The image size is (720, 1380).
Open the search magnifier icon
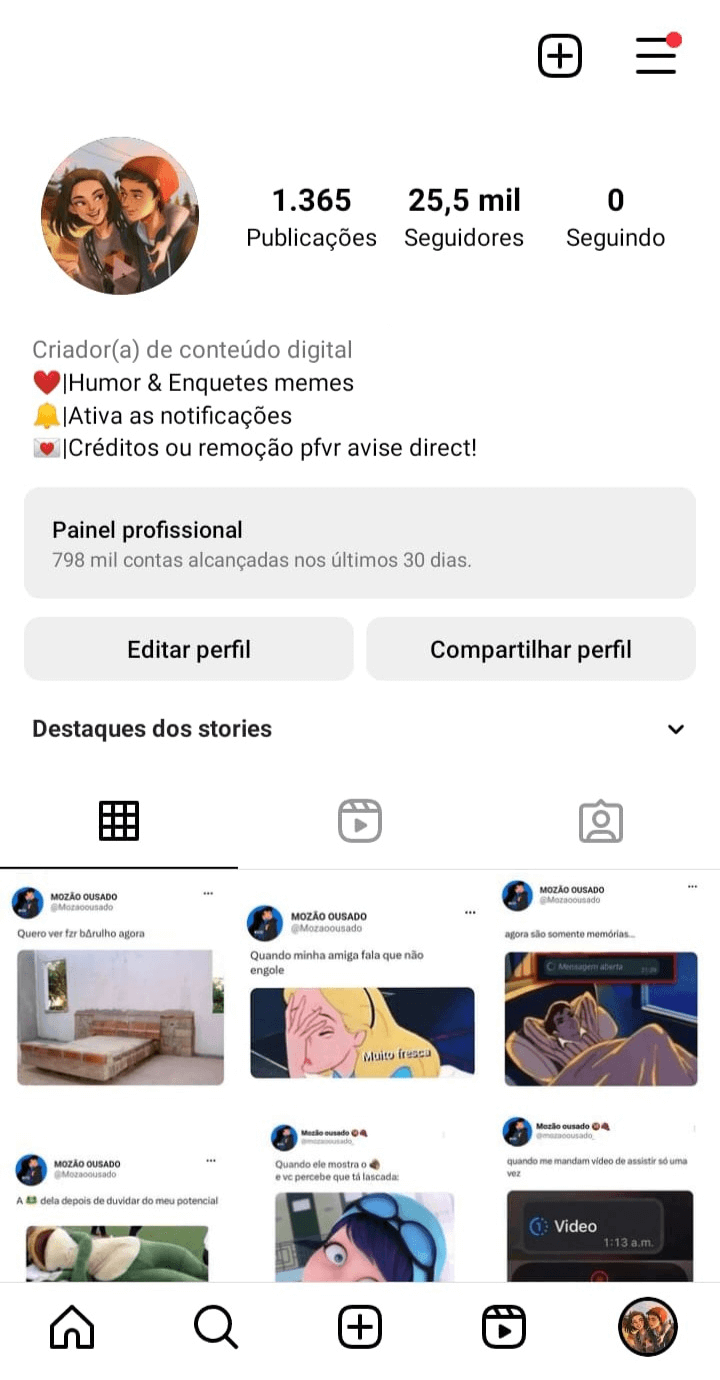[x=216, y=1326]
